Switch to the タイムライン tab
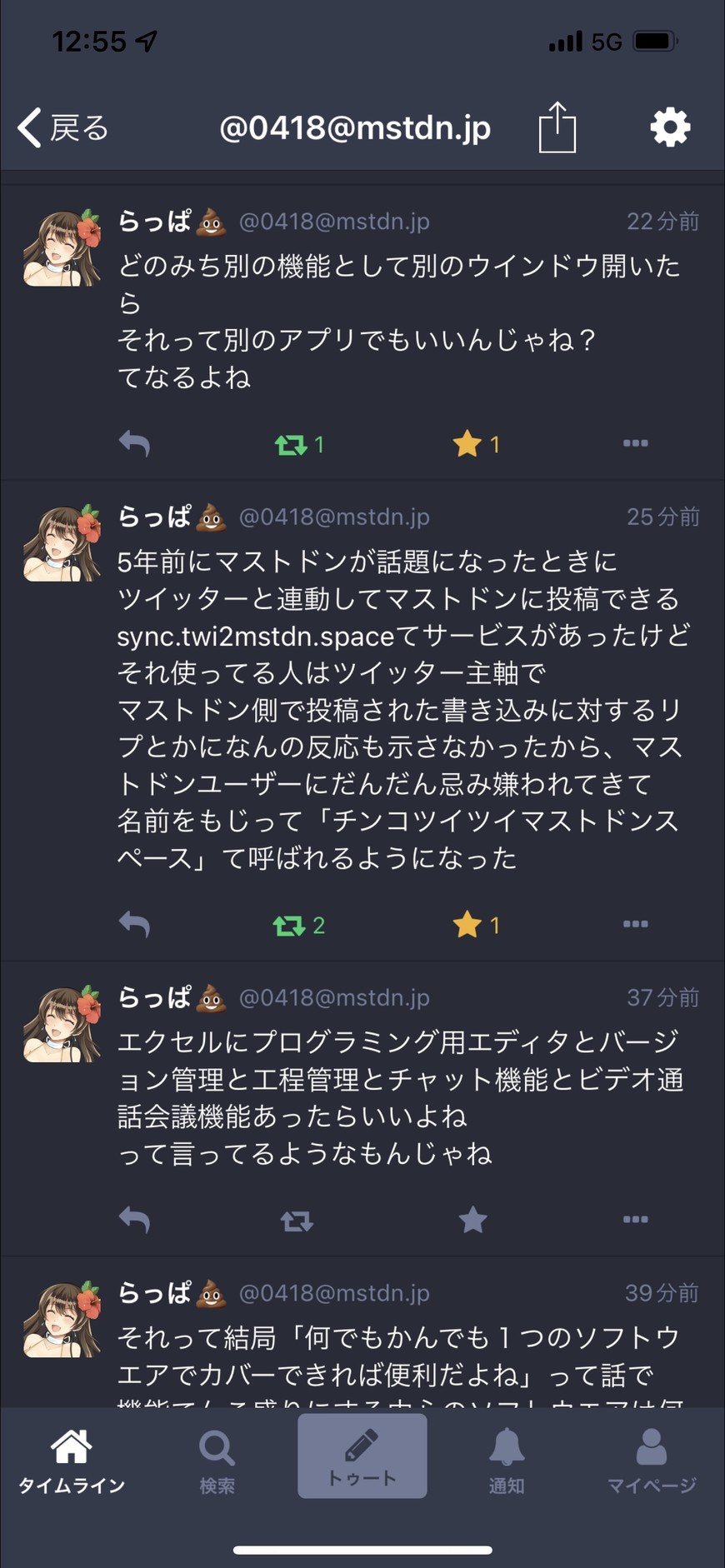 (x=72, y=1461)
